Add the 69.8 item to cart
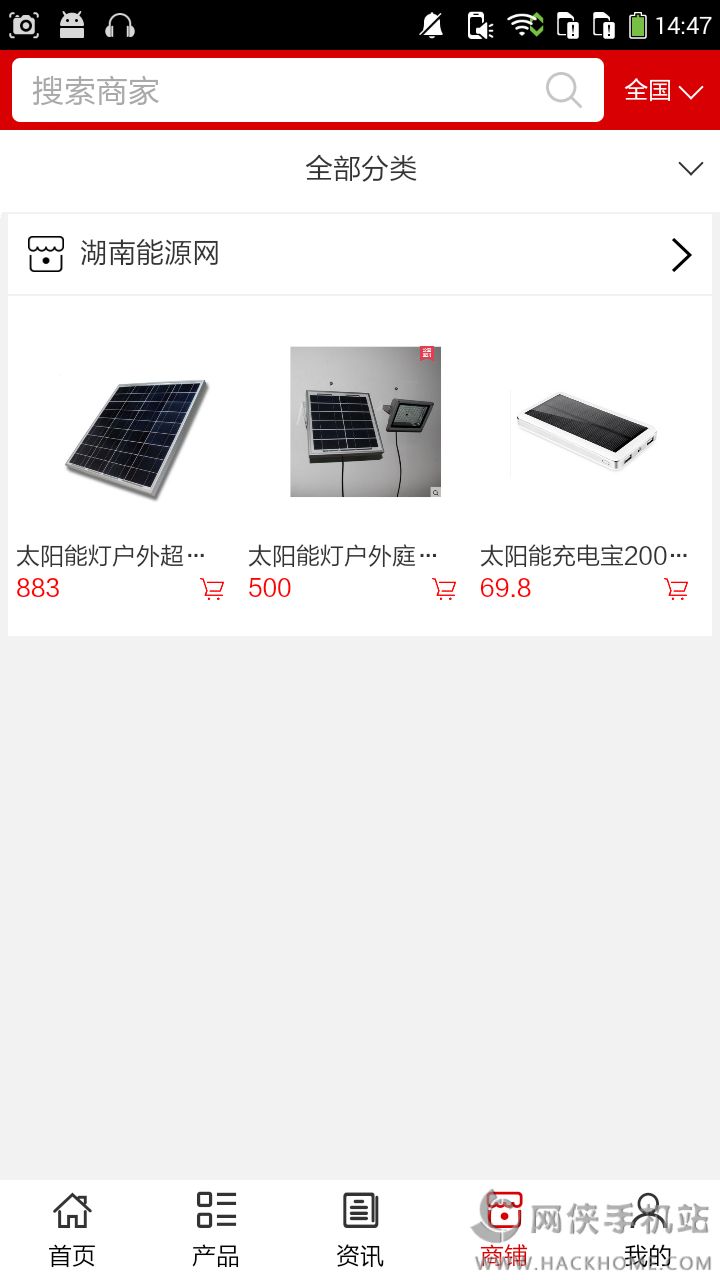Image resolution: width=720 pixels, height=1280 pixels. 676,589
